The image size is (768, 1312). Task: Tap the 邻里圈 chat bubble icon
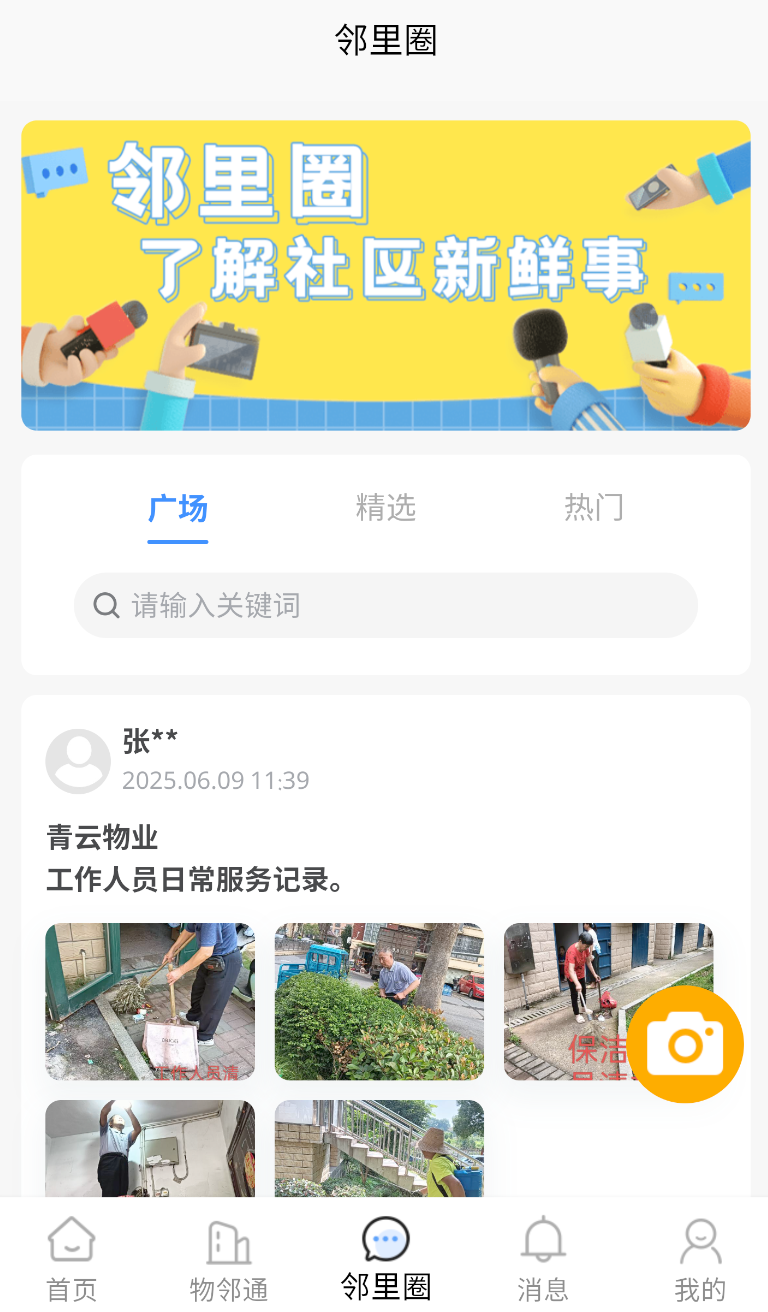pos(384,1240)
